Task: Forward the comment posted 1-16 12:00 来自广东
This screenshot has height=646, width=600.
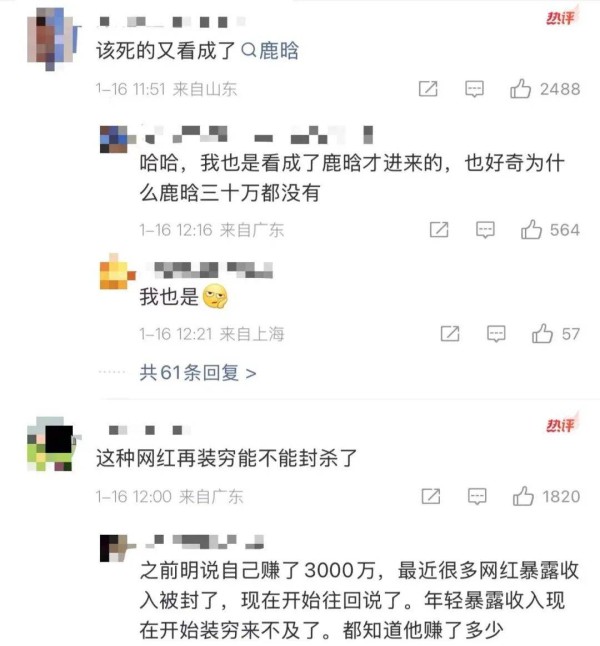Action: pos(431,496)
